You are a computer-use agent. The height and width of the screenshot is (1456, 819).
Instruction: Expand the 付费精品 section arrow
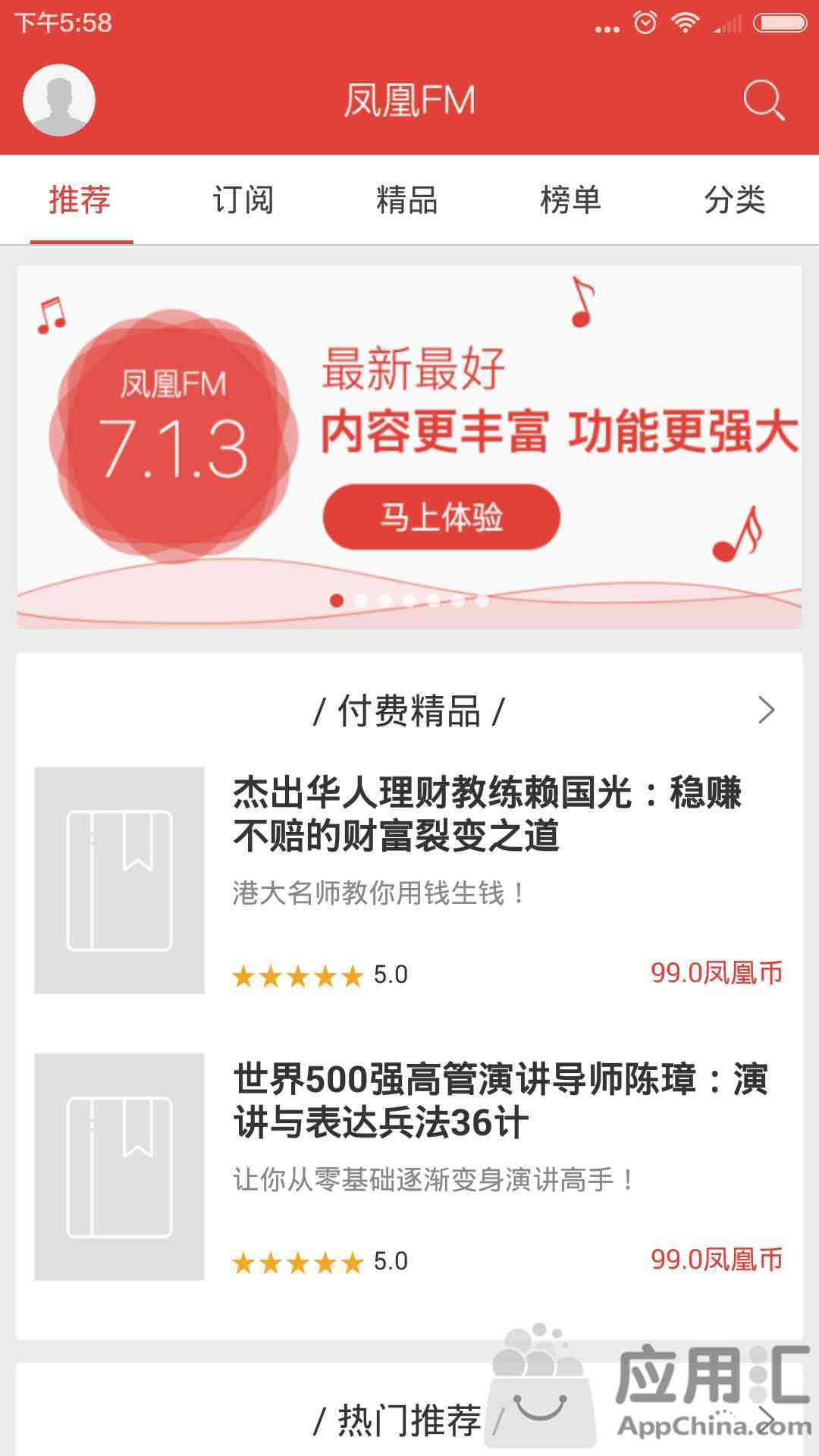[x=766, y=711]
